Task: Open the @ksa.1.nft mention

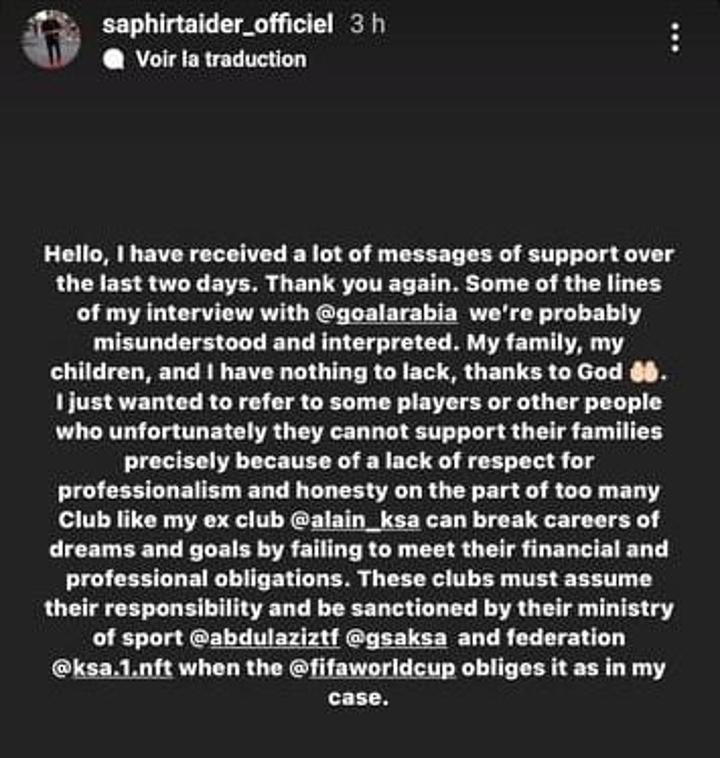Action: (112, 666)
